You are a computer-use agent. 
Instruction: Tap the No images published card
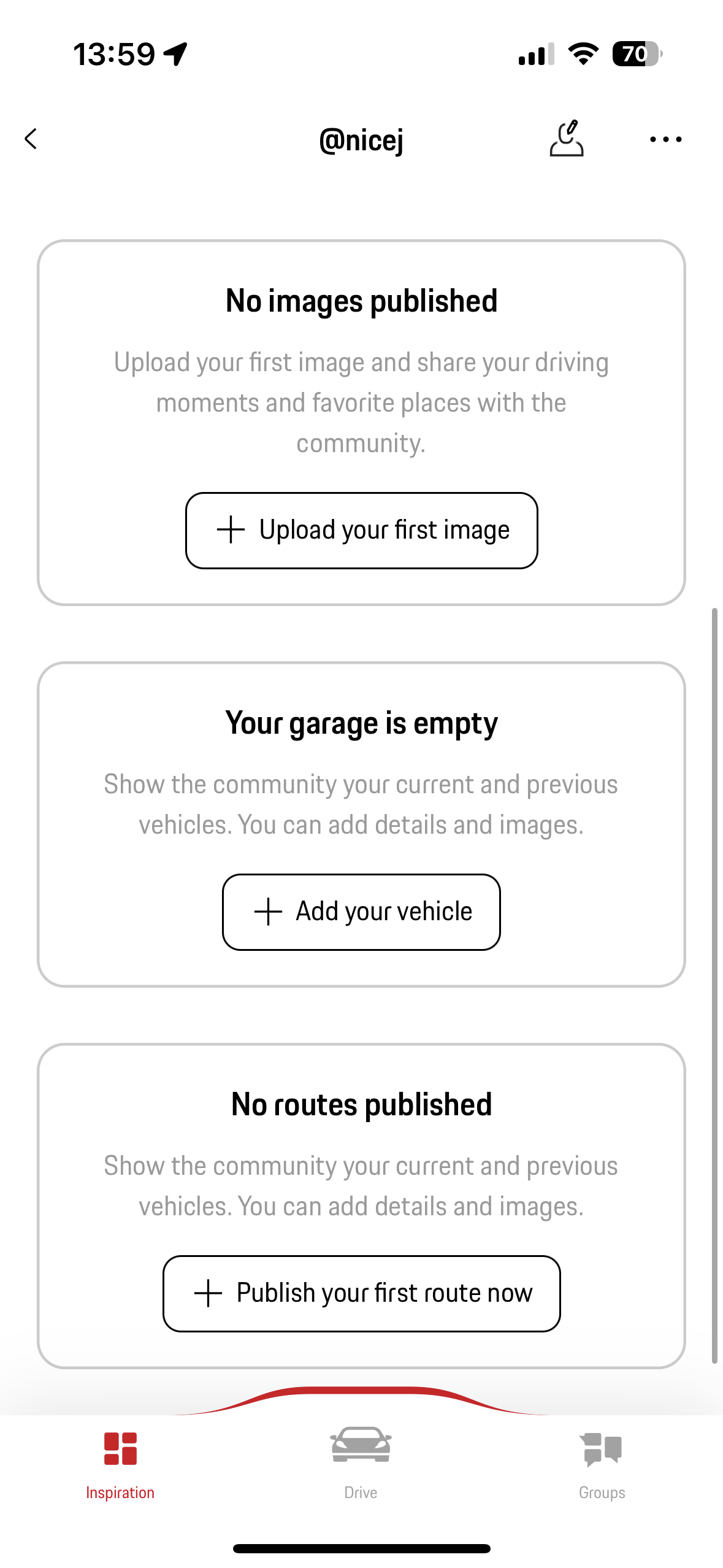(361, 301)
